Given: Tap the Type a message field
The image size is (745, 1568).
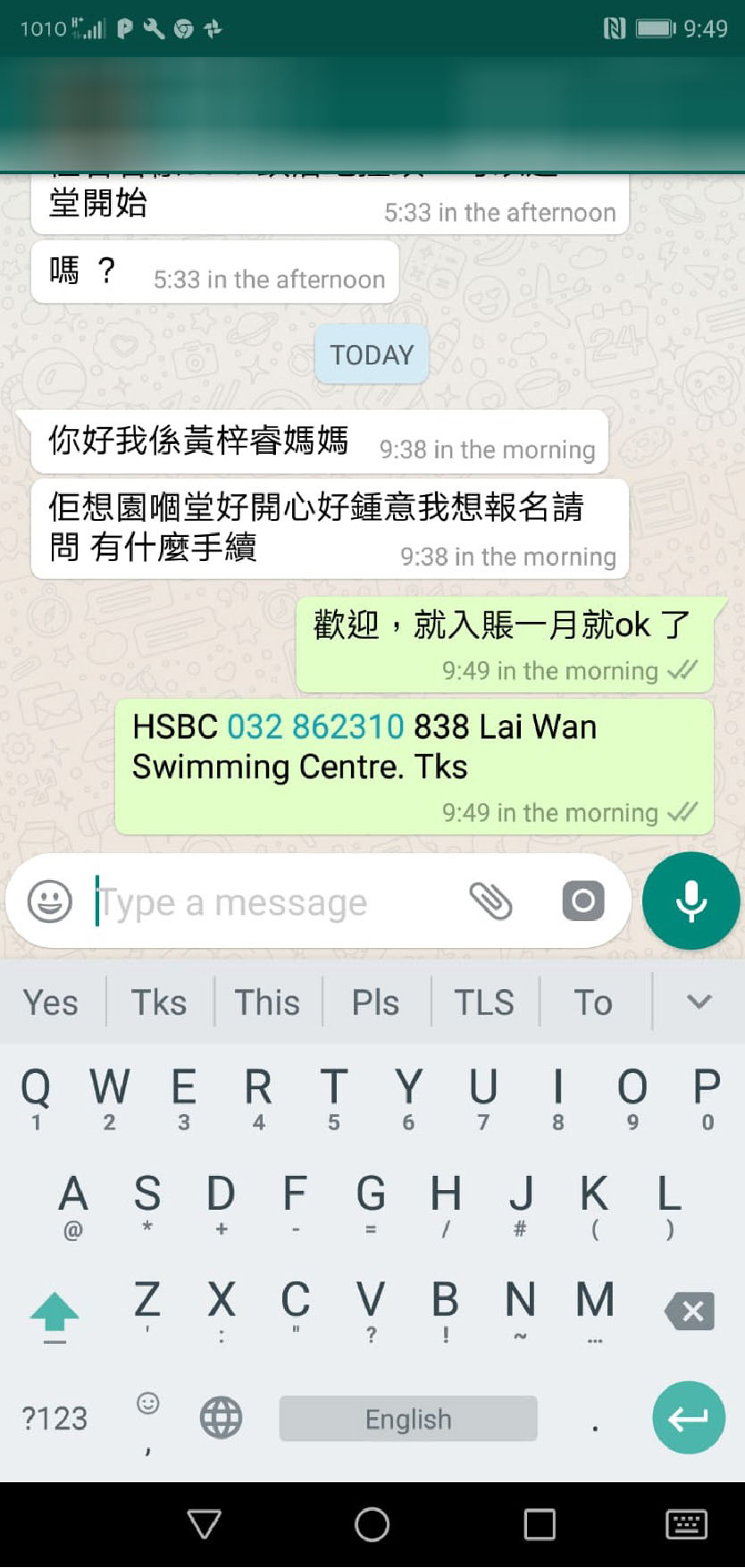Looking at the screenshot, I should [268, 902].
